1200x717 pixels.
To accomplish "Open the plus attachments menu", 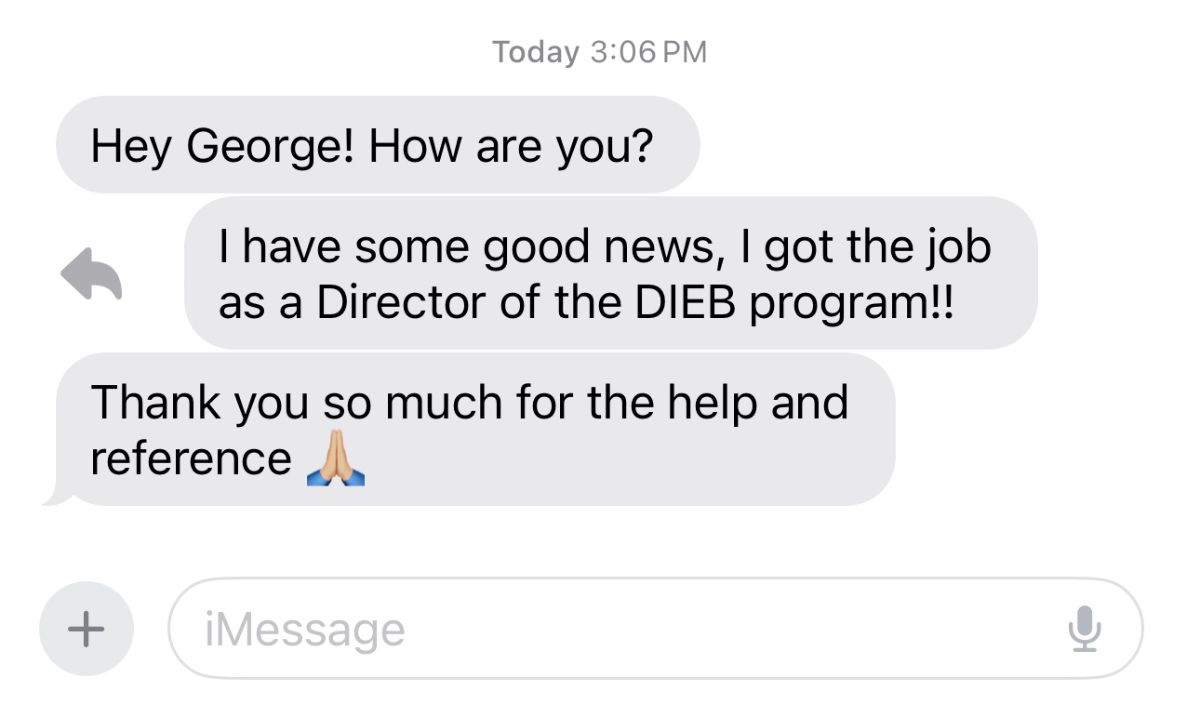I will [x=86, y=628].
